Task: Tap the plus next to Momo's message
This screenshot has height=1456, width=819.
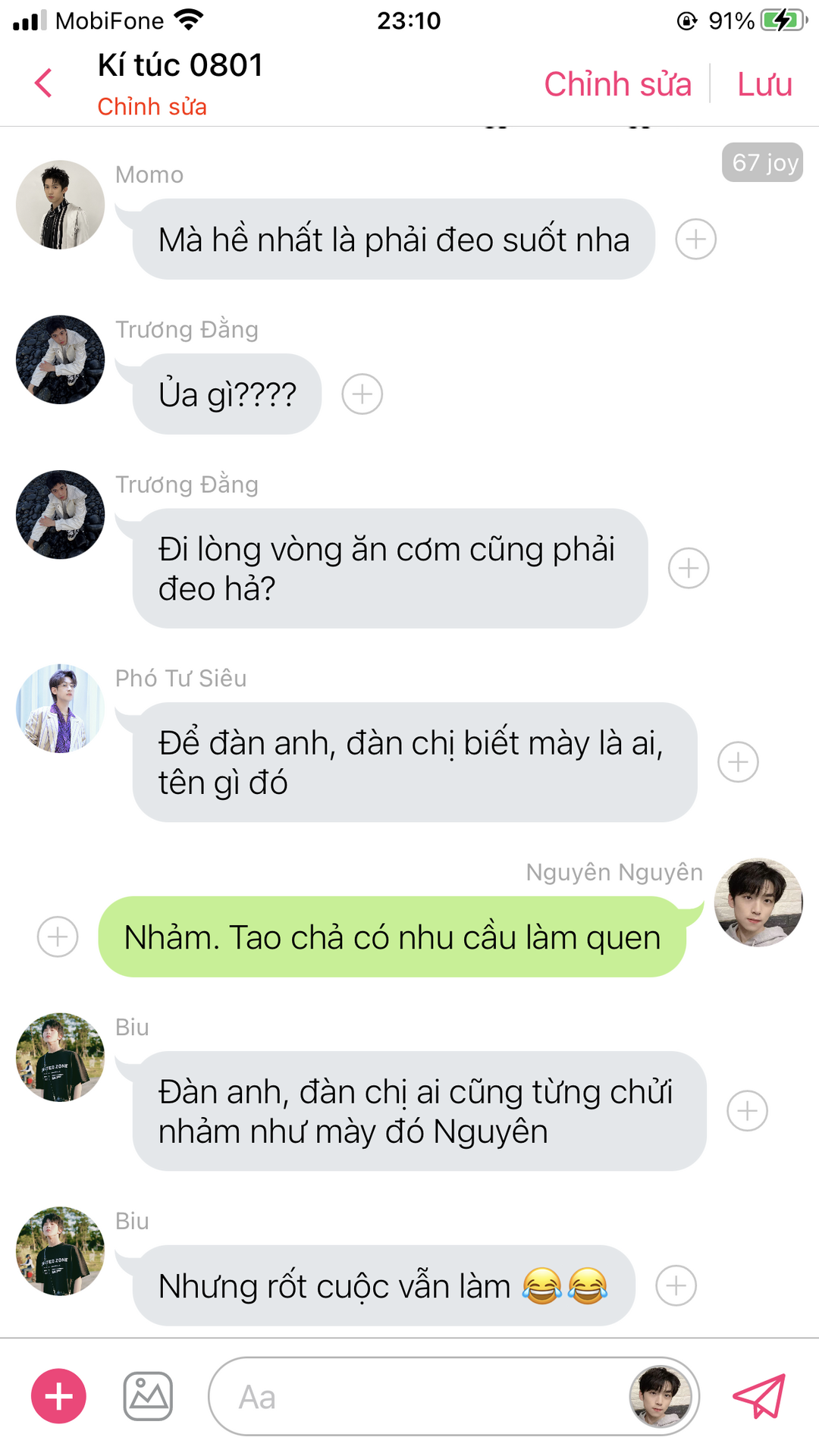Action: point(695,240)
